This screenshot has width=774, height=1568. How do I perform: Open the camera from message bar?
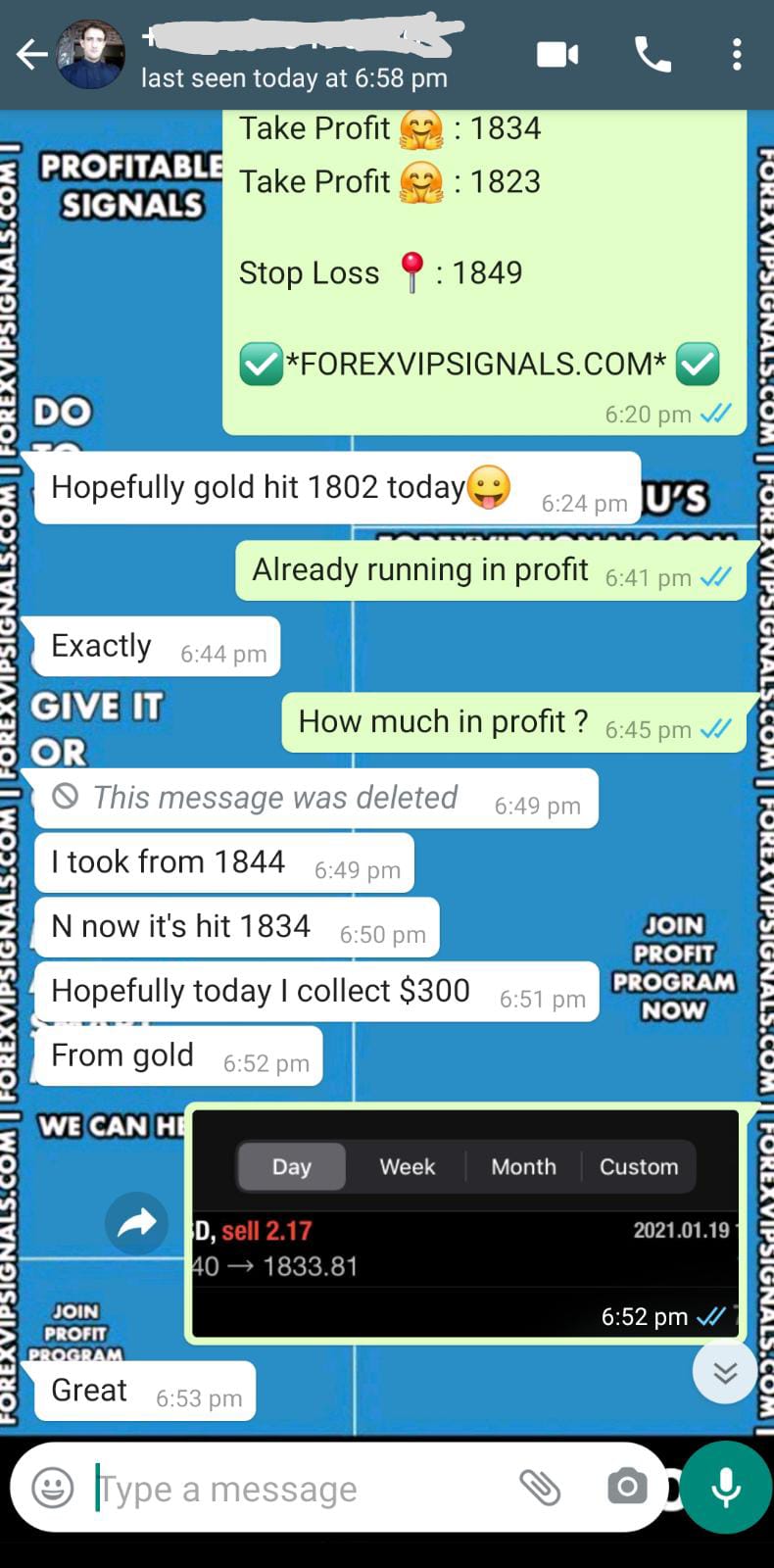pos(627,1488)
